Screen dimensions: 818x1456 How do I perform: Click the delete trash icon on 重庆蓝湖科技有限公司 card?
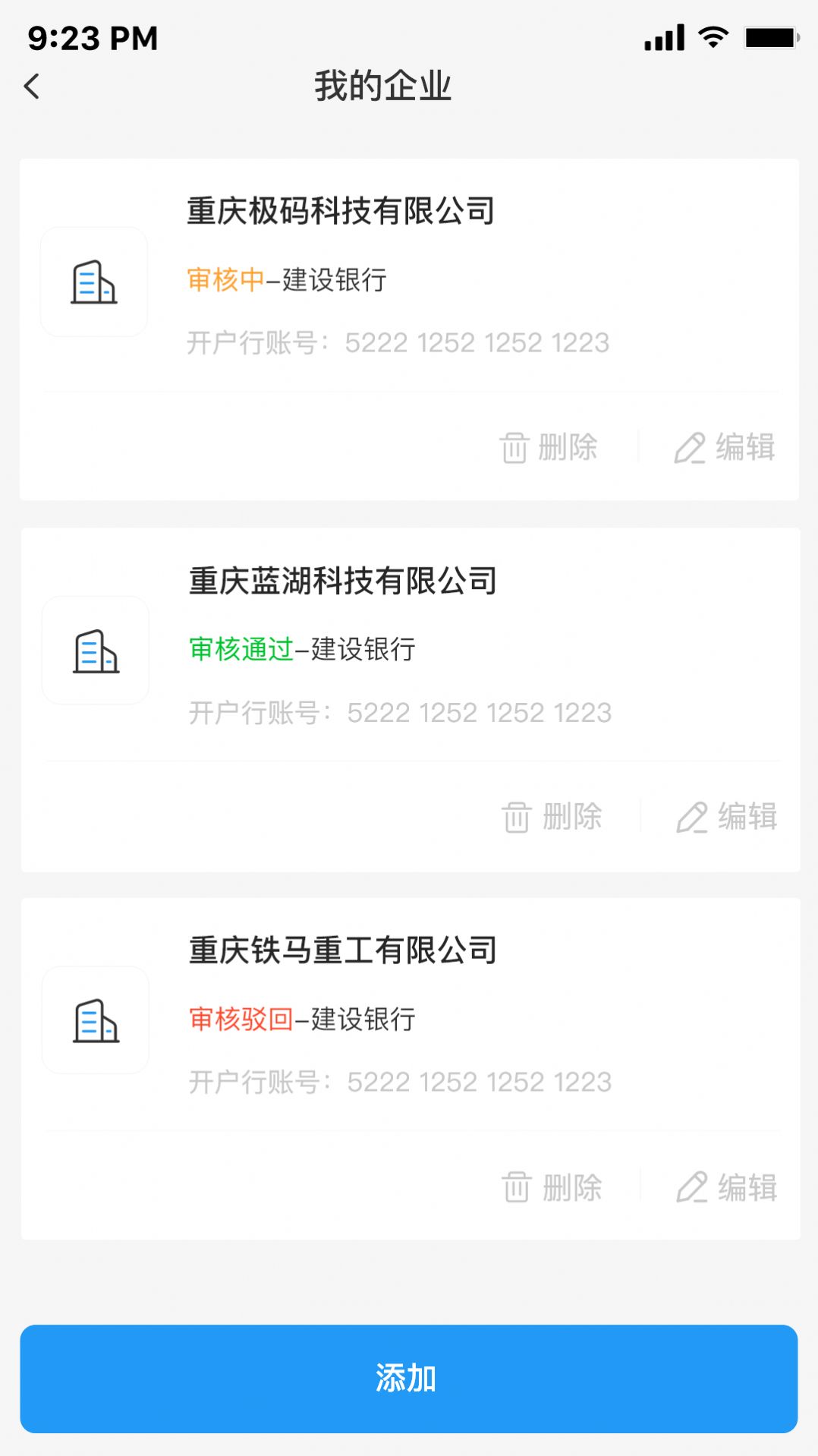pyautogui.click(x=516, y=818)
